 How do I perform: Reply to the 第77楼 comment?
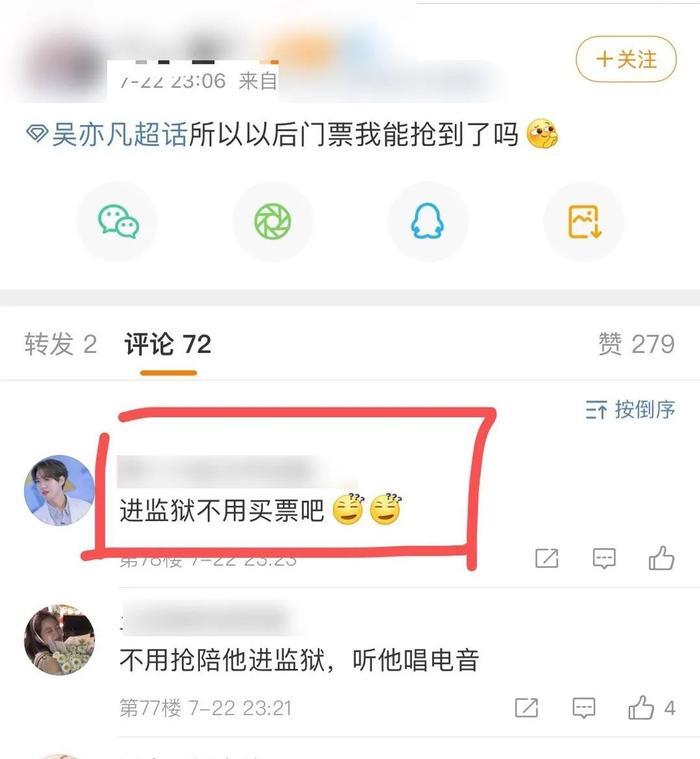pyautogui.click(x=584, y=709)
